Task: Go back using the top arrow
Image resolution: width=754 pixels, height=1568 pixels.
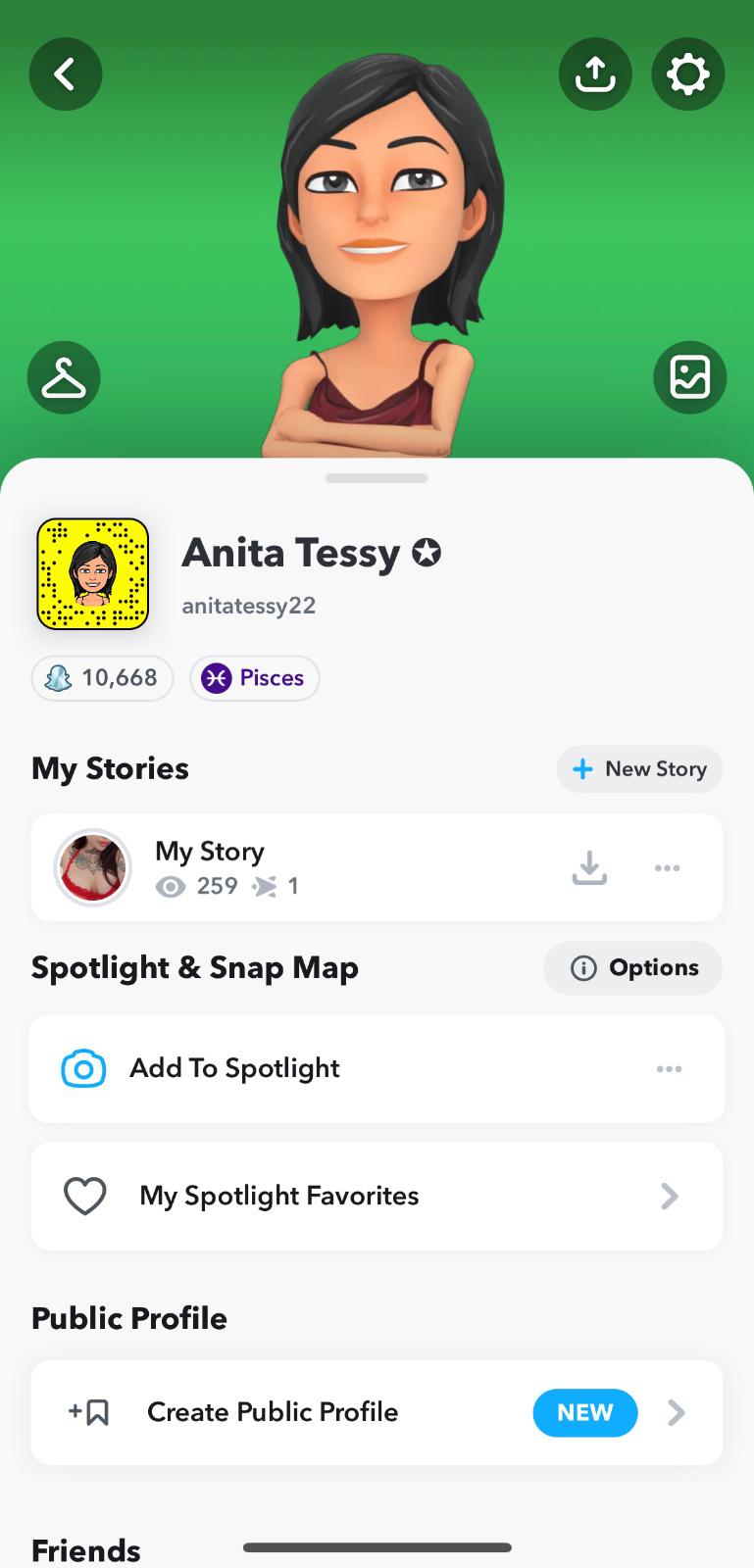Action: pyautogui.click(x=65, y=73)
